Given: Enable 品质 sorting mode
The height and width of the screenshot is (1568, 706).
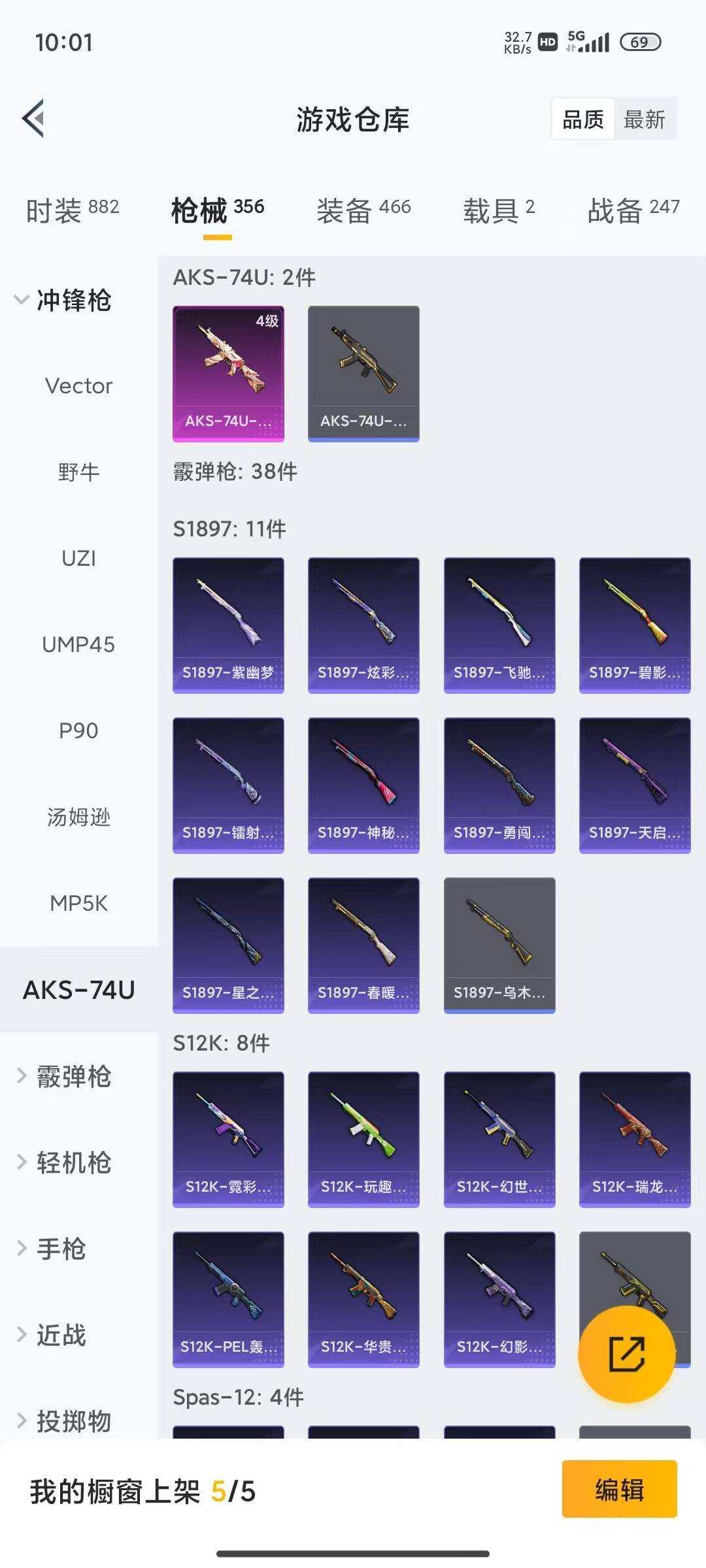Looking at the screenshot, I should tap(584, 119).
